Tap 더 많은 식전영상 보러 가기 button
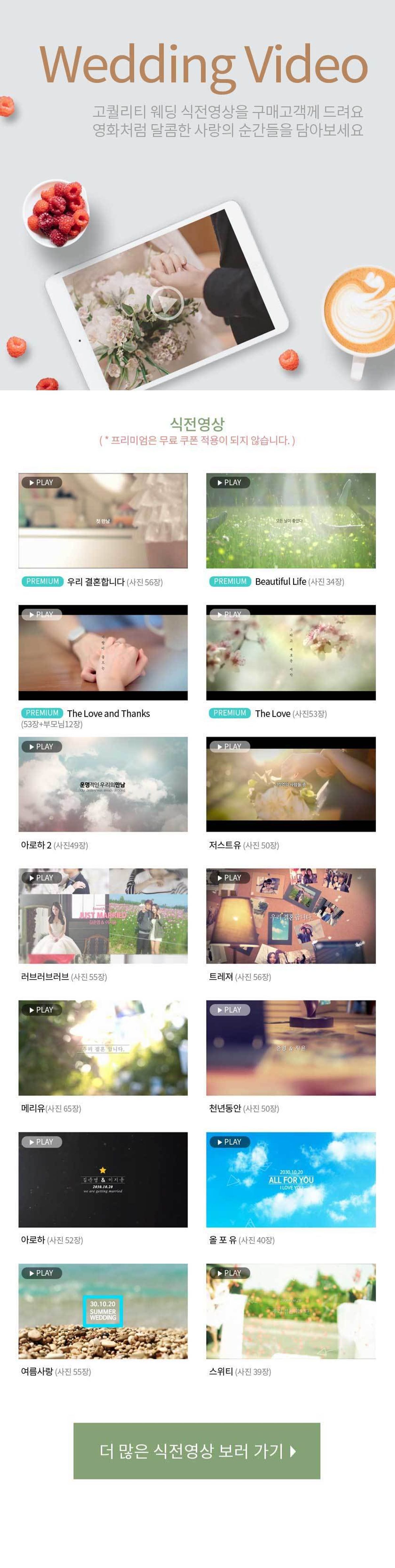The height and width of the screenshot is (1568, 395). [197, 1451]
